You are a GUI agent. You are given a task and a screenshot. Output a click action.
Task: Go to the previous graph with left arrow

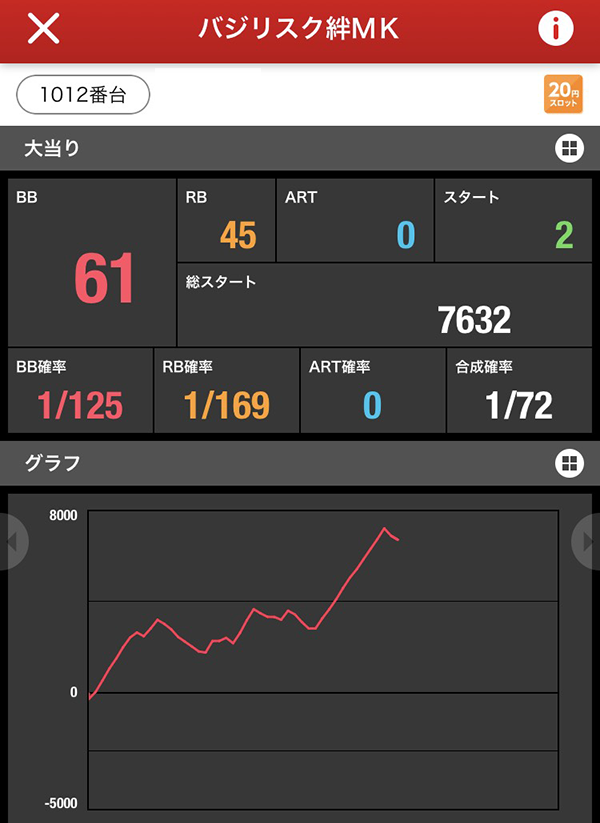pyautogui.click(x=12, y=541)
